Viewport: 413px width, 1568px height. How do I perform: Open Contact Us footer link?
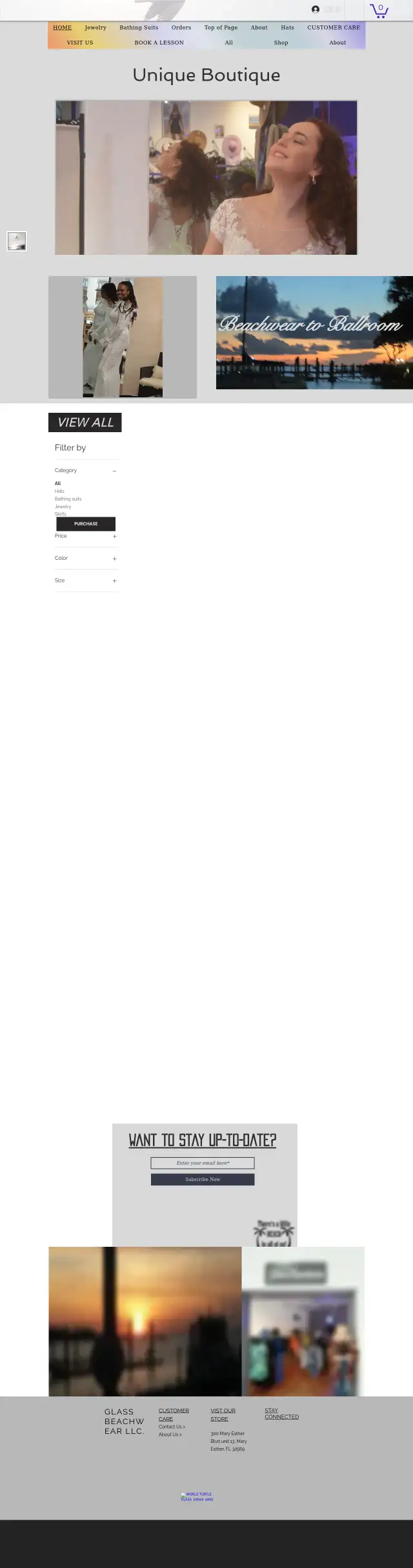[172, 1427]
